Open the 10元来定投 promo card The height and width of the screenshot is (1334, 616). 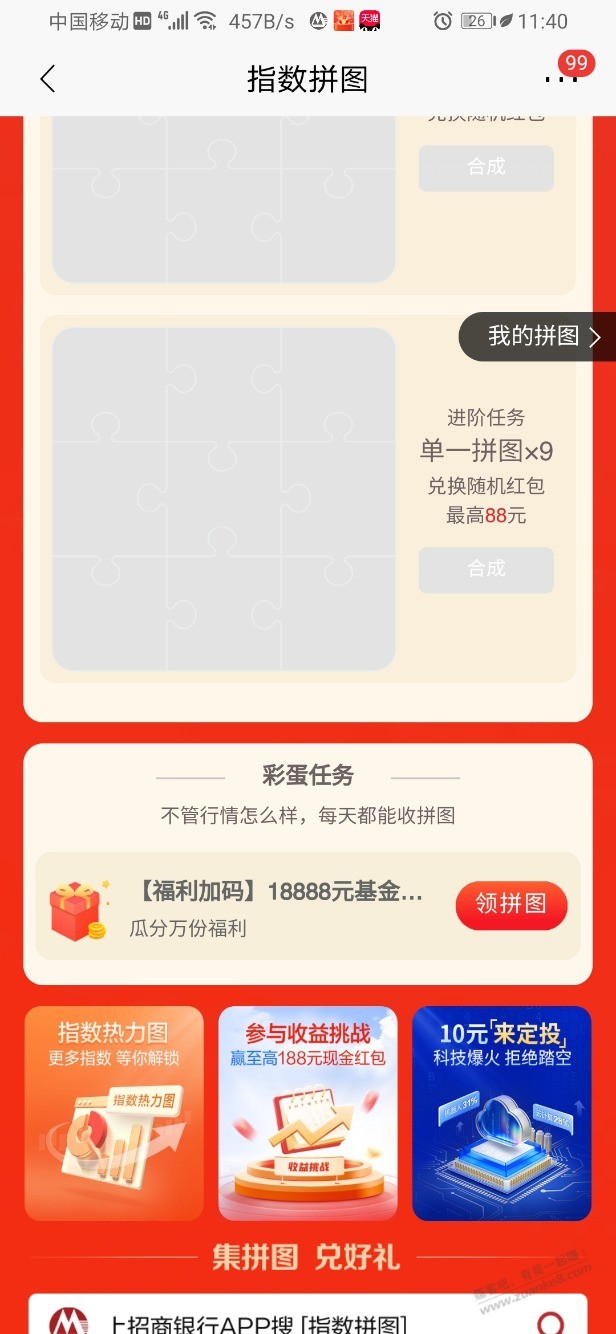pyautogui.click(x=501, y=1112)
